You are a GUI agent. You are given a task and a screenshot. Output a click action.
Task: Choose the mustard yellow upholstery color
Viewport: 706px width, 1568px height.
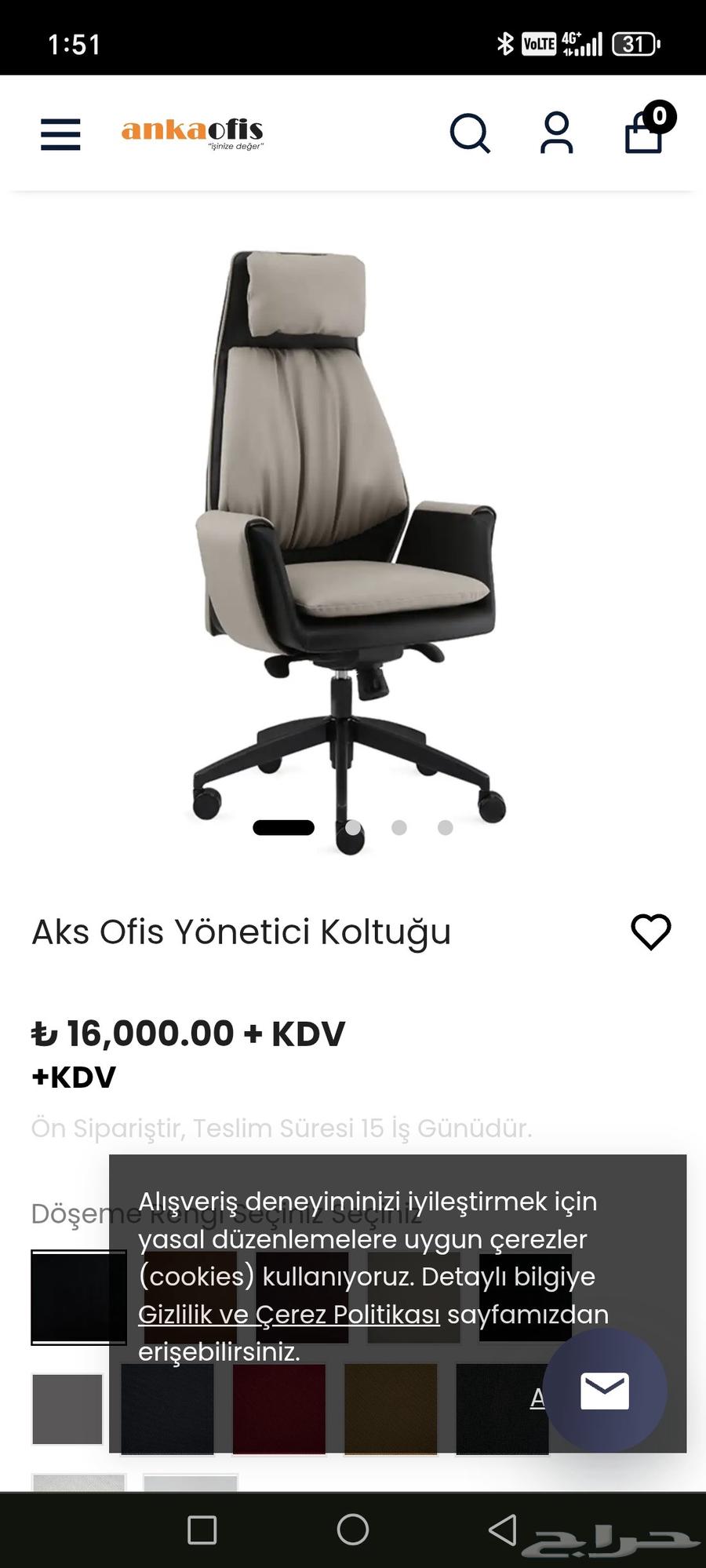click(x=391, y=1406)
